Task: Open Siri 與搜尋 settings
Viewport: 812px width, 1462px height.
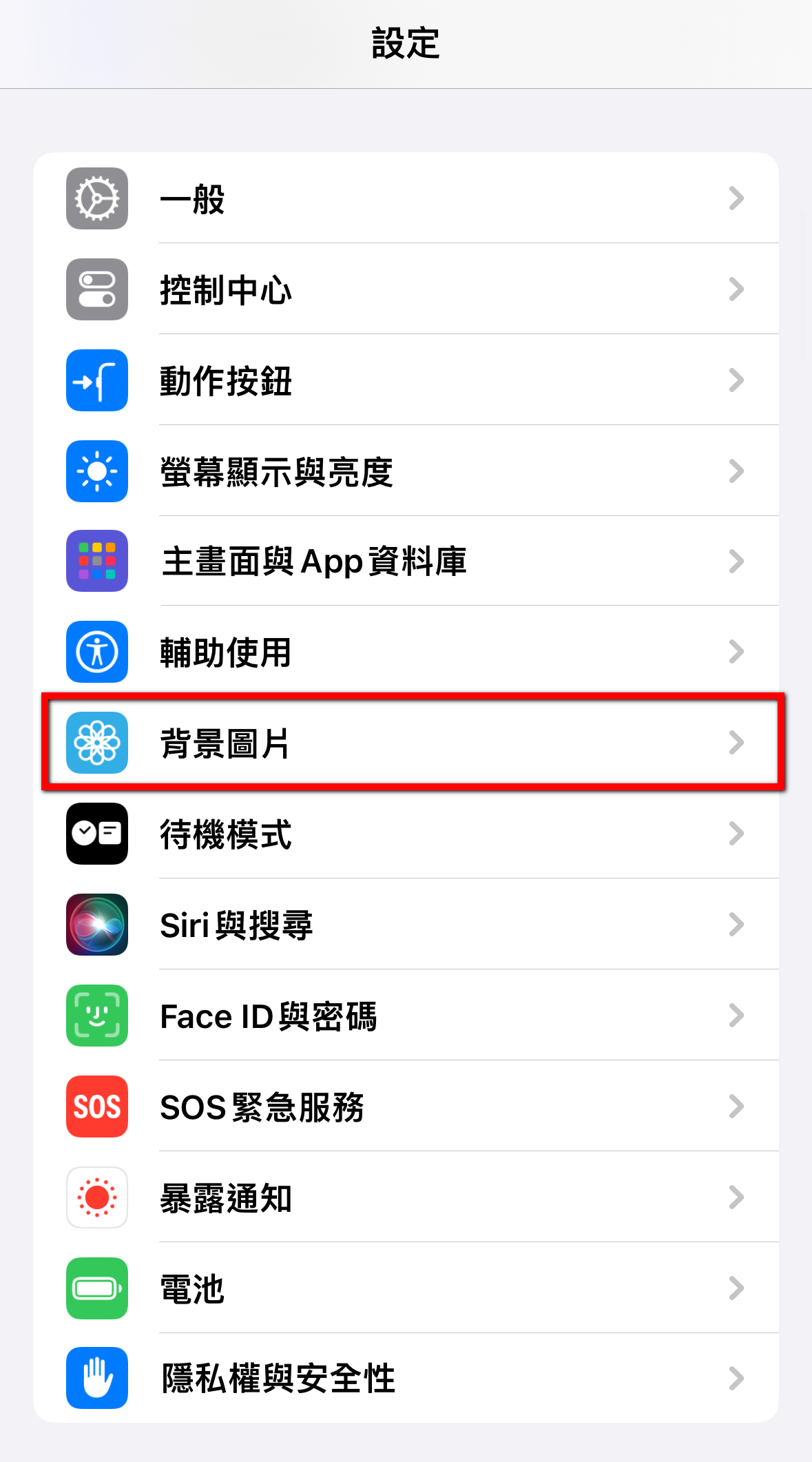Action: pos(406,925)
